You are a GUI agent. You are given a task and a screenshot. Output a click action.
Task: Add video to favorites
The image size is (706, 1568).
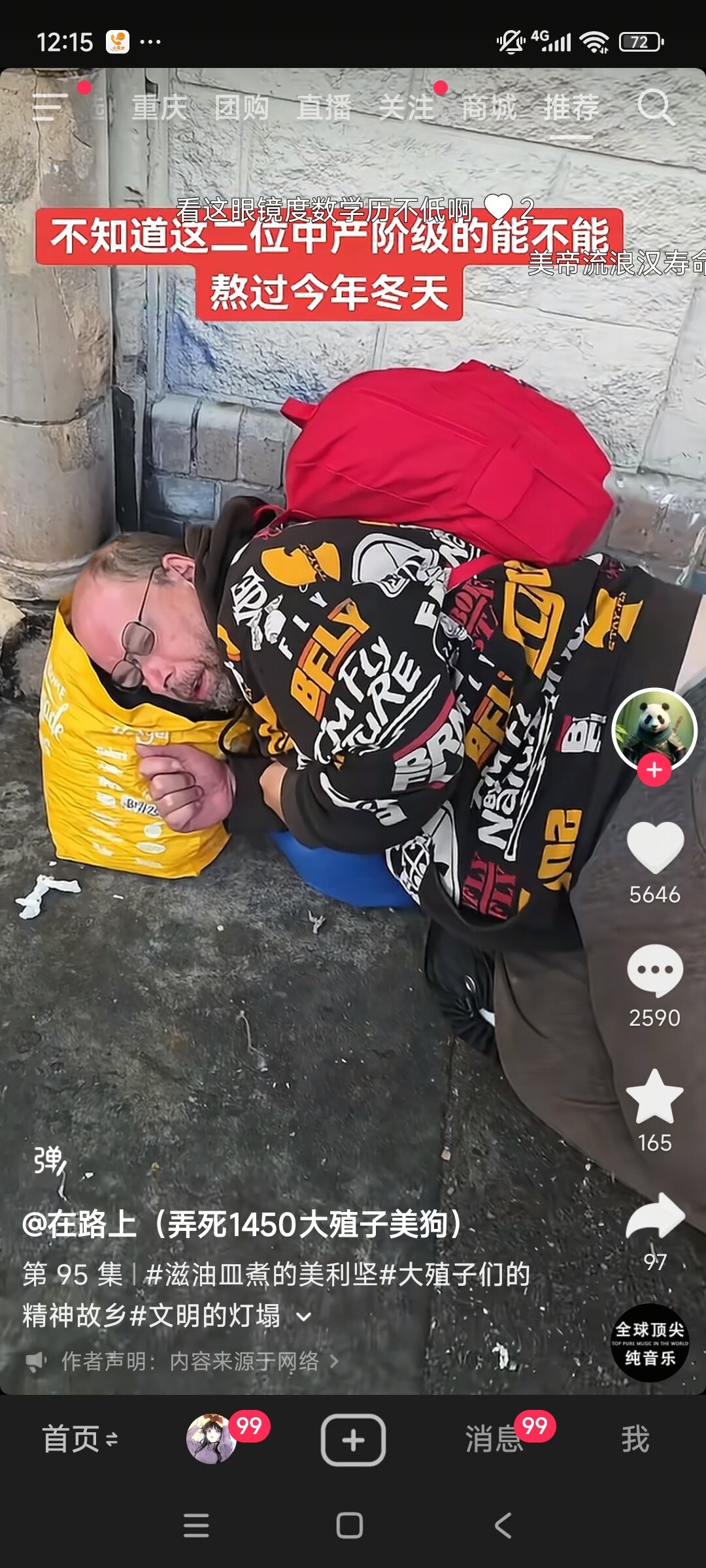pos(654,1097)
